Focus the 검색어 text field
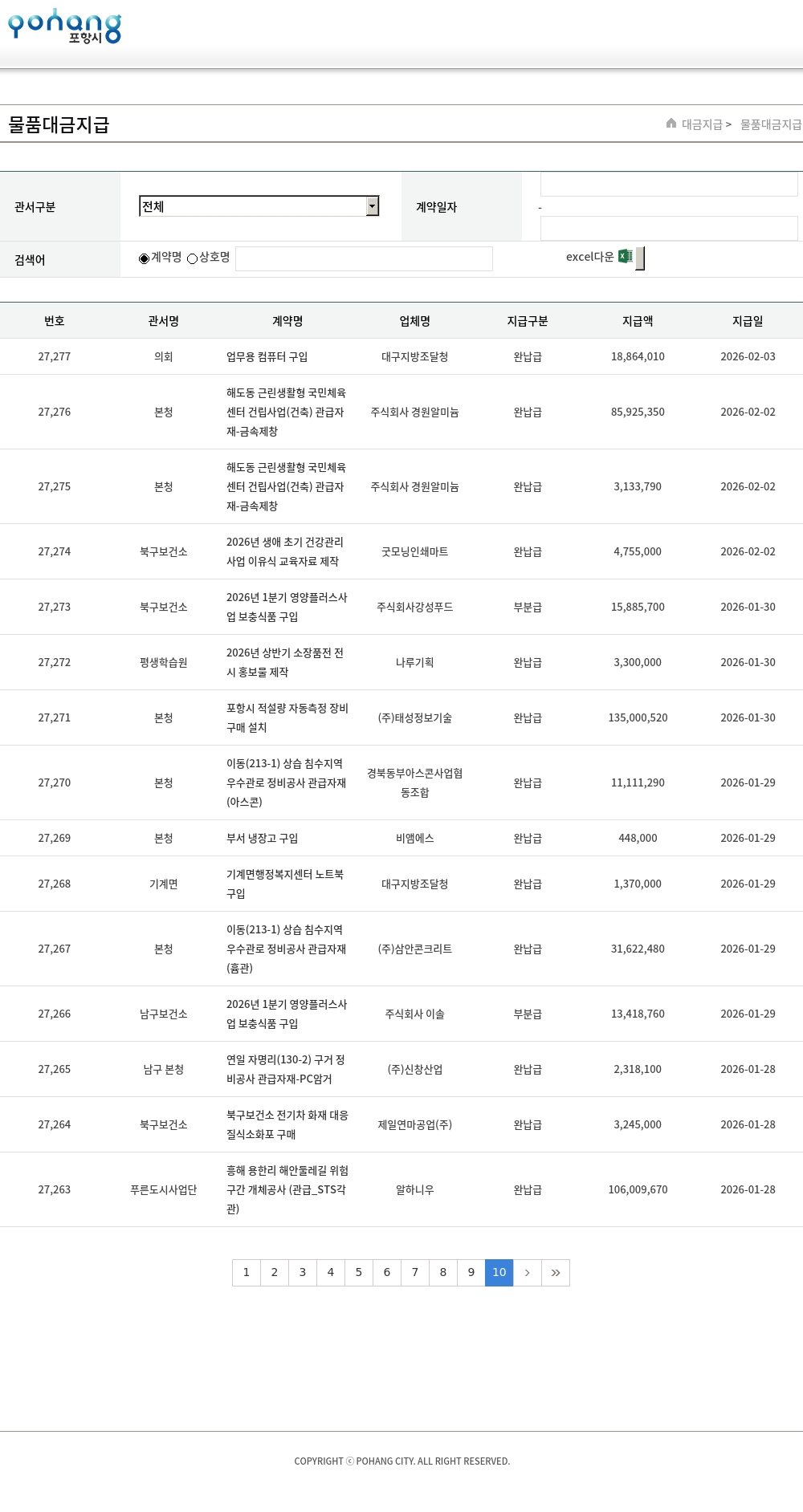803x1512 pixels. click(364, 258)
